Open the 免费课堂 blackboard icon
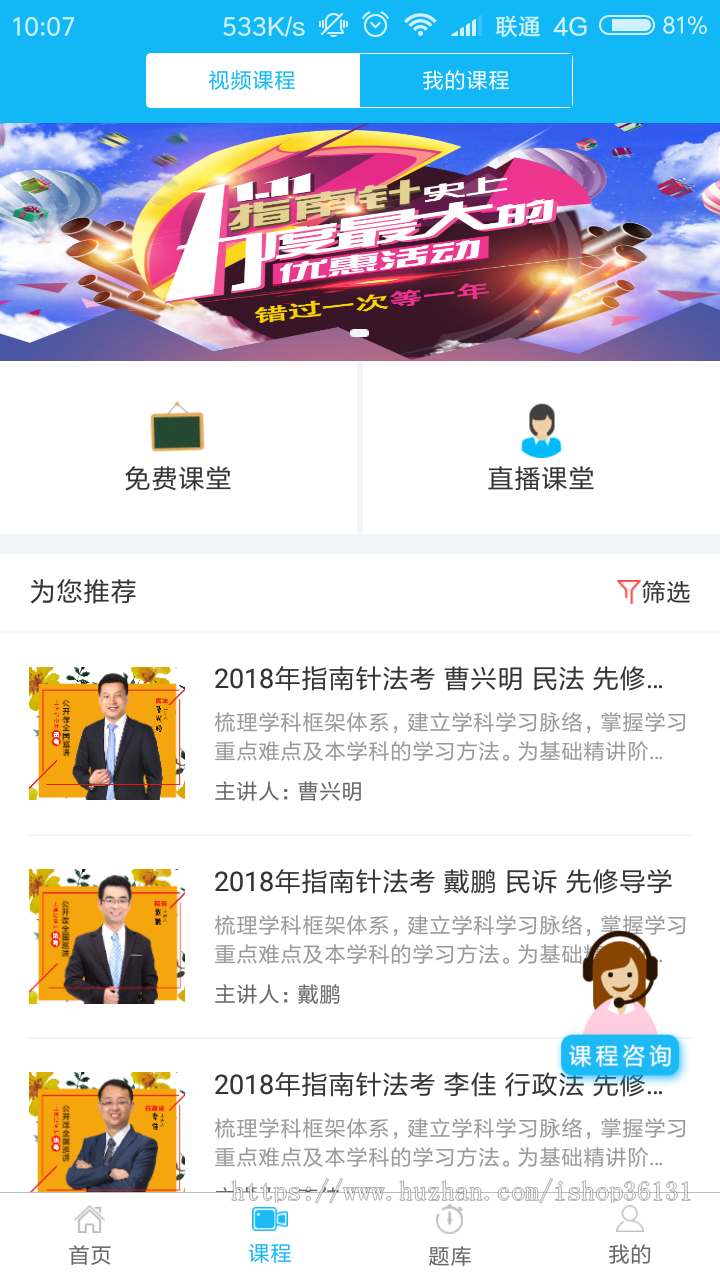Image resolution: width=720 pixels, height=1280 pixels. [176, 430]
